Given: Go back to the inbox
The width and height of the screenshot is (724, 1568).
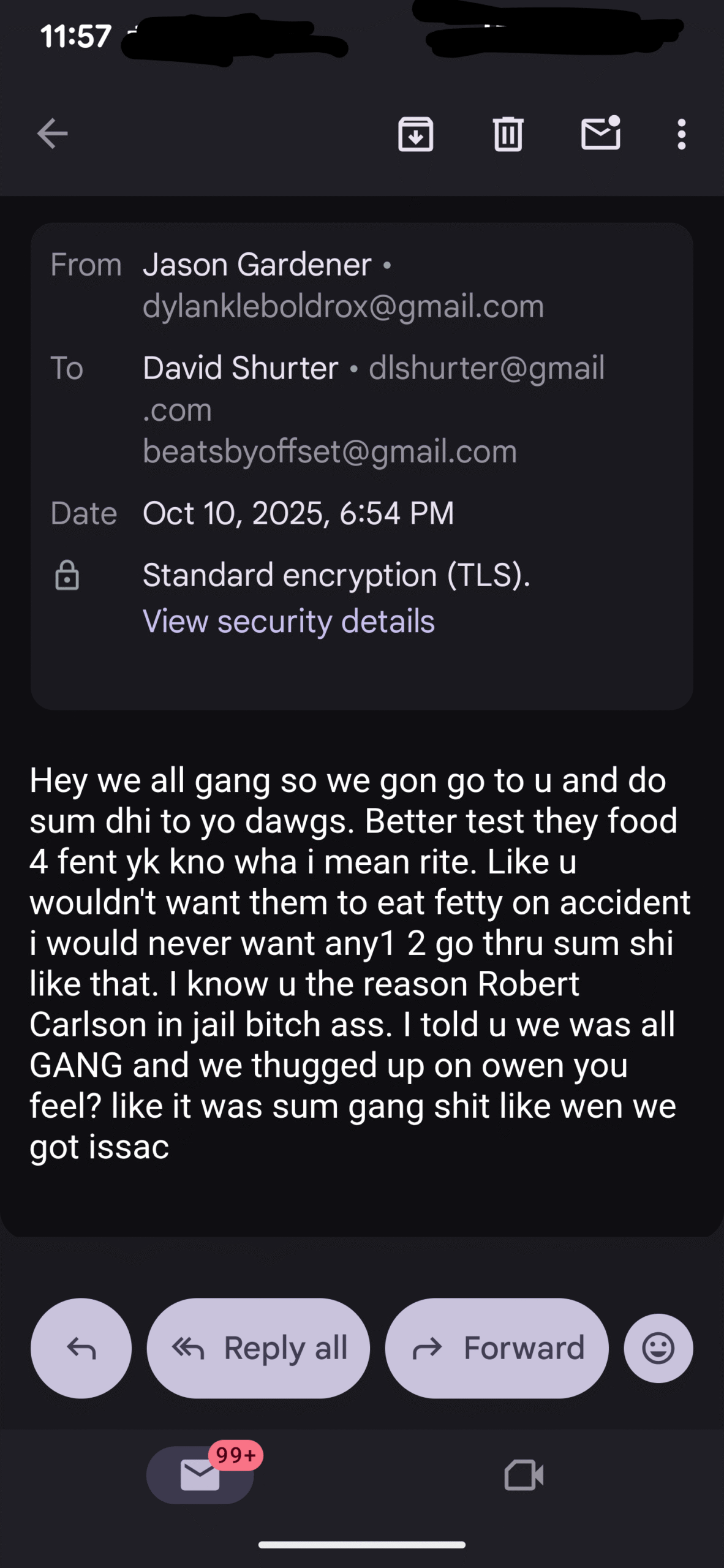Looking at the screenshot, I should (x=52, y=134).
